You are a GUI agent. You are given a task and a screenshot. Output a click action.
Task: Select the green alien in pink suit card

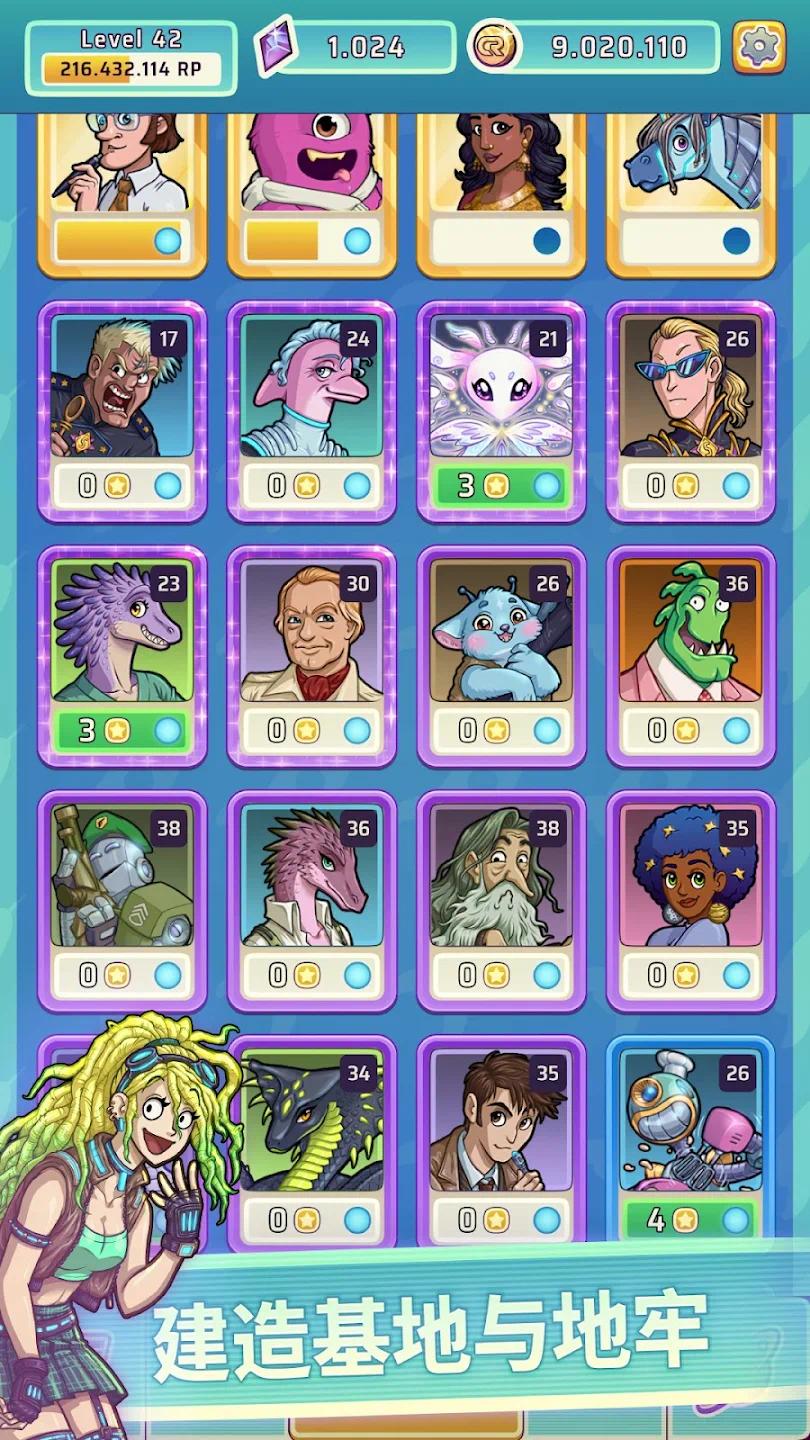[691, 656]
